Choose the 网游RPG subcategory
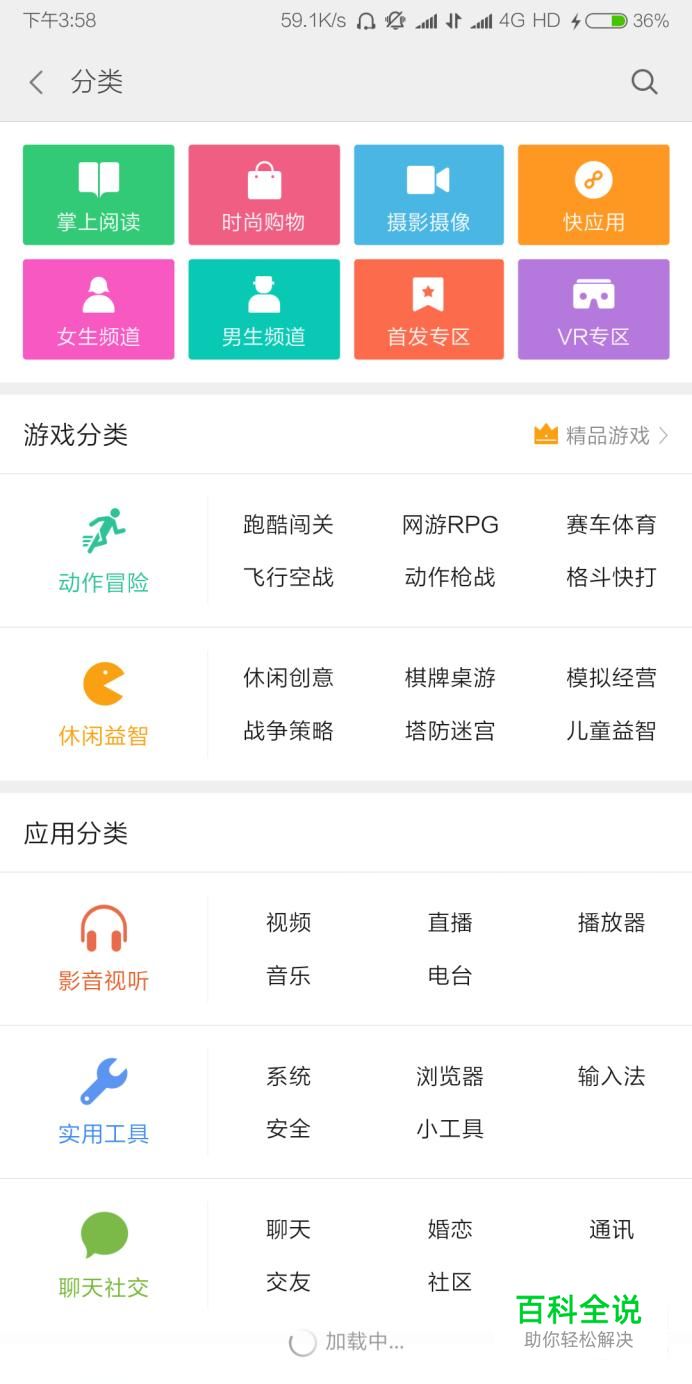 tap(450, 525)
